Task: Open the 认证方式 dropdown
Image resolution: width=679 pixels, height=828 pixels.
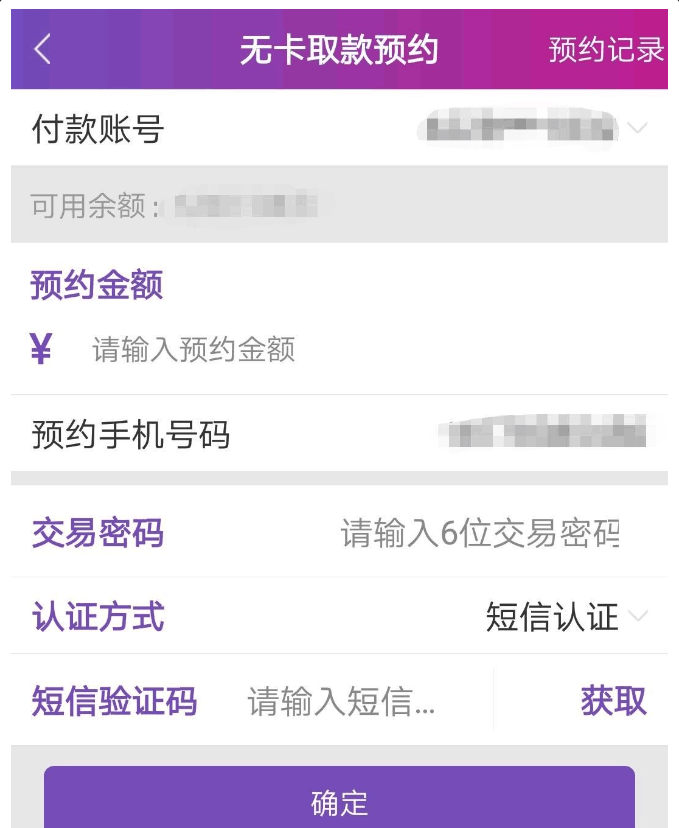Action: (x=566, y=617)
